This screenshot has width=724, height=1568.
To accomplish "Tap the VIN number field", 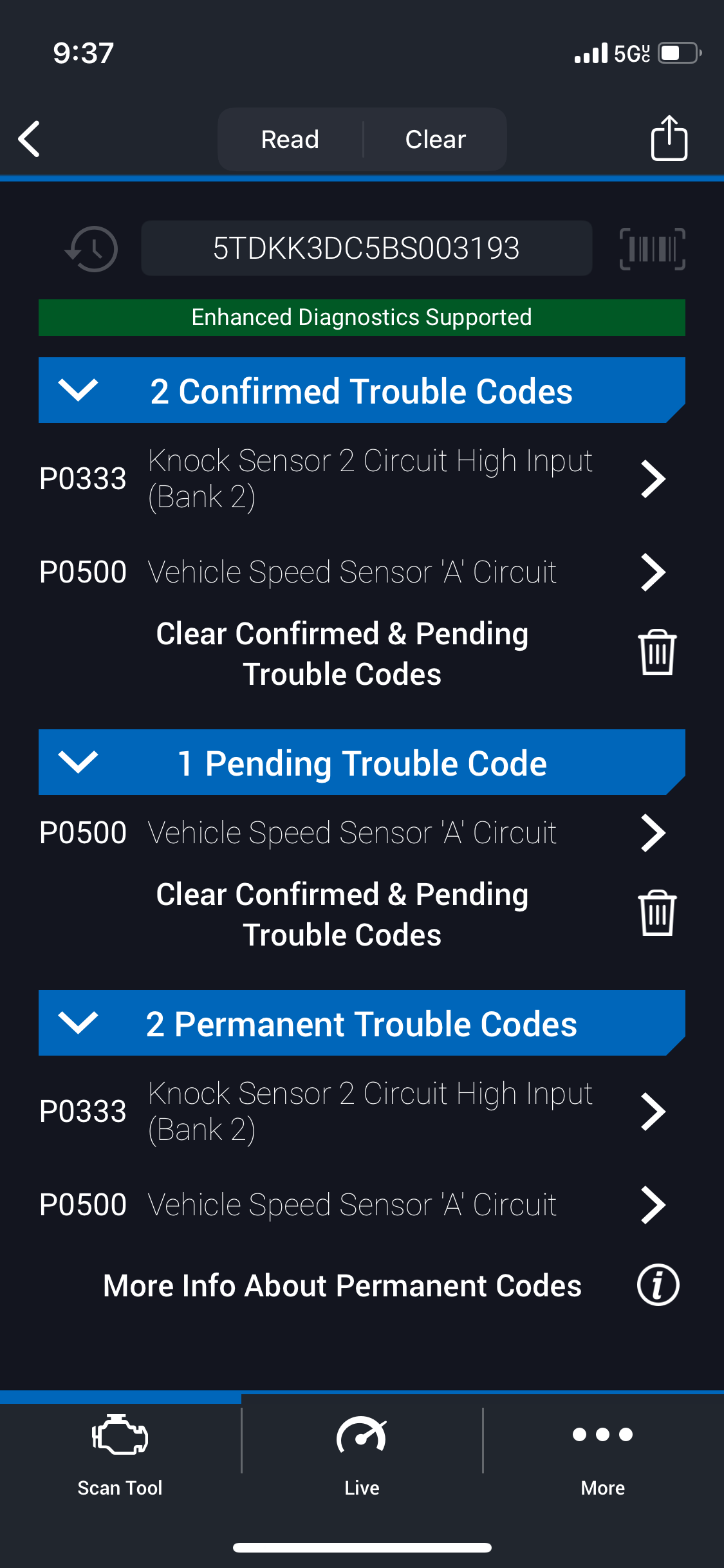I will pos(366,248).
